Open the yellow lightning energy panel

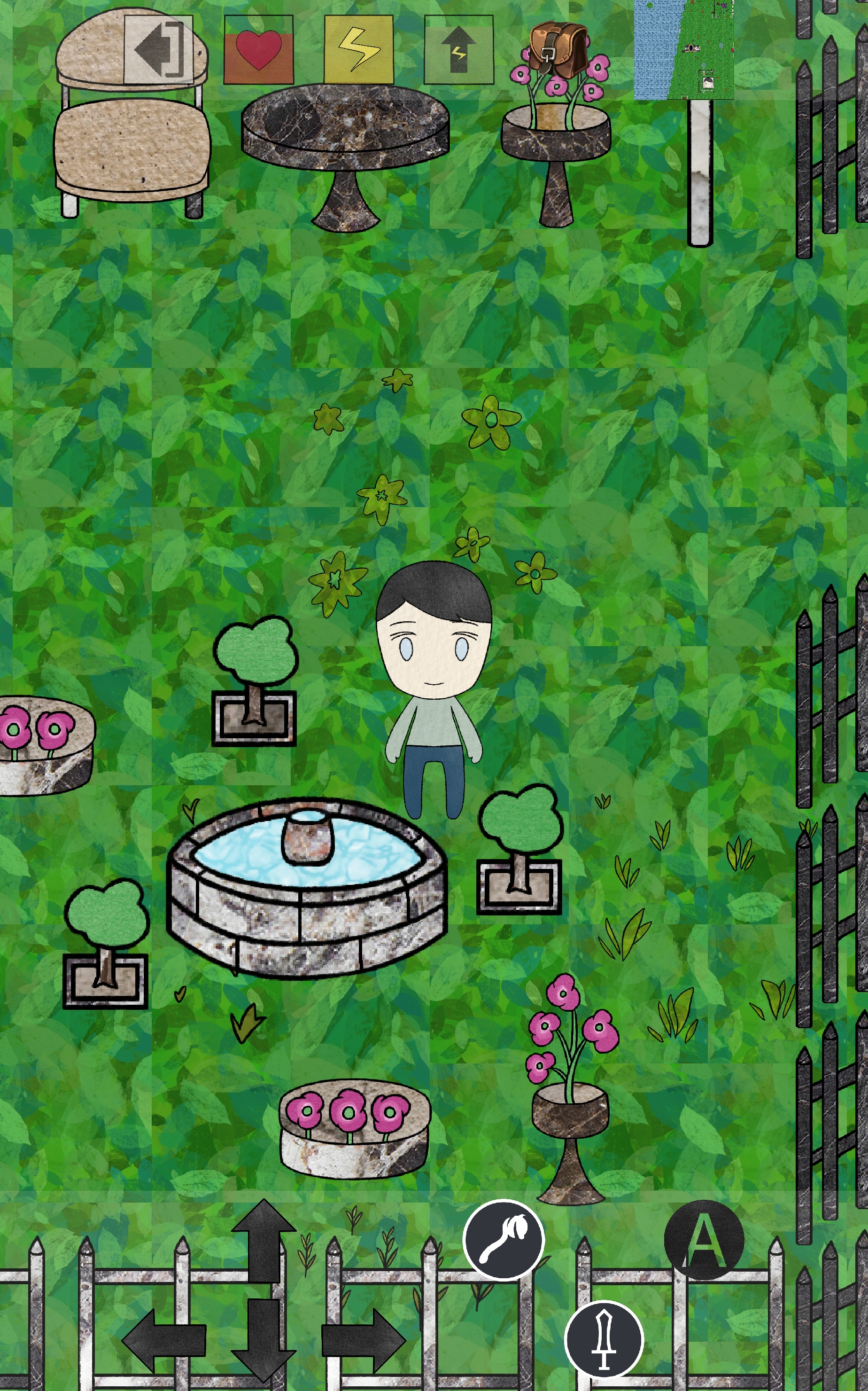point(358,50)
